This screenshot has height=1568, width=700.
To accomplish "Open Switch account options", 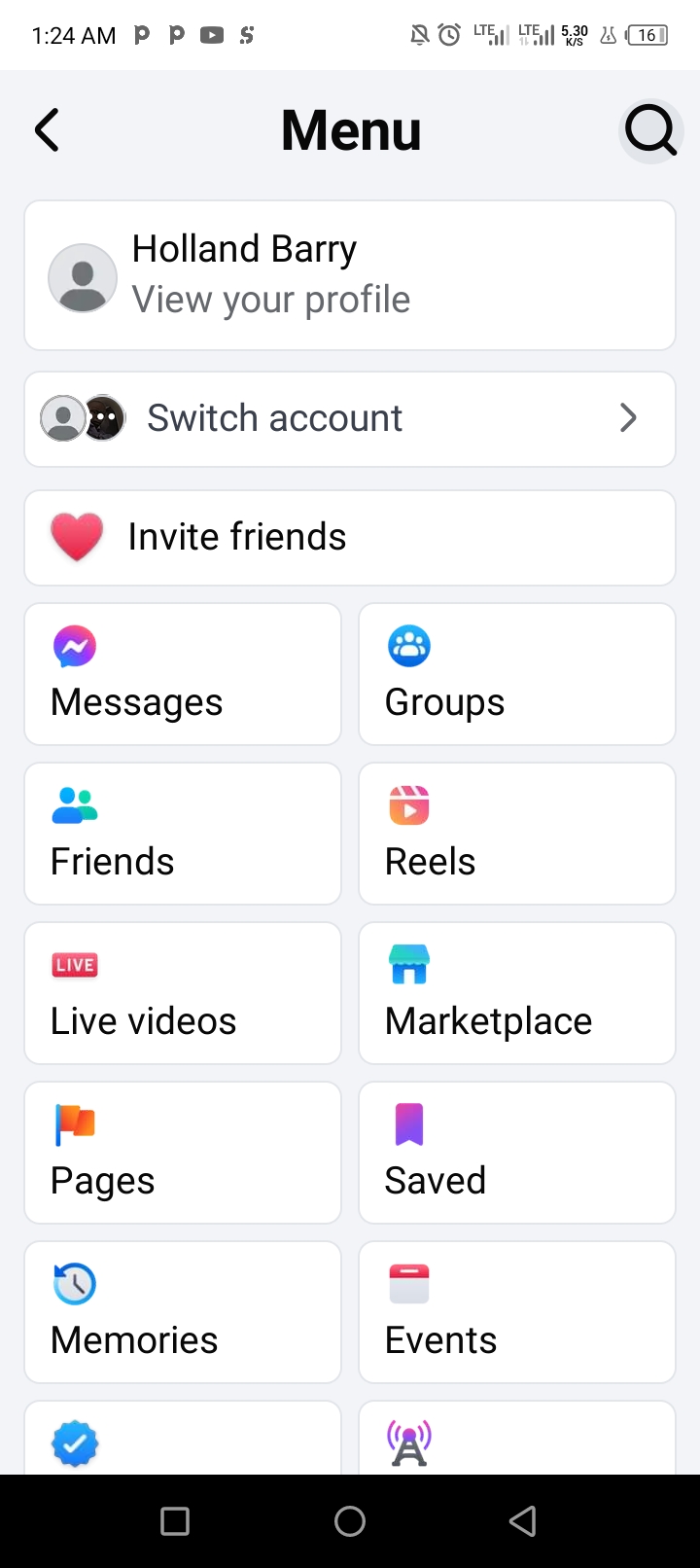I will (x=350, y=419).
